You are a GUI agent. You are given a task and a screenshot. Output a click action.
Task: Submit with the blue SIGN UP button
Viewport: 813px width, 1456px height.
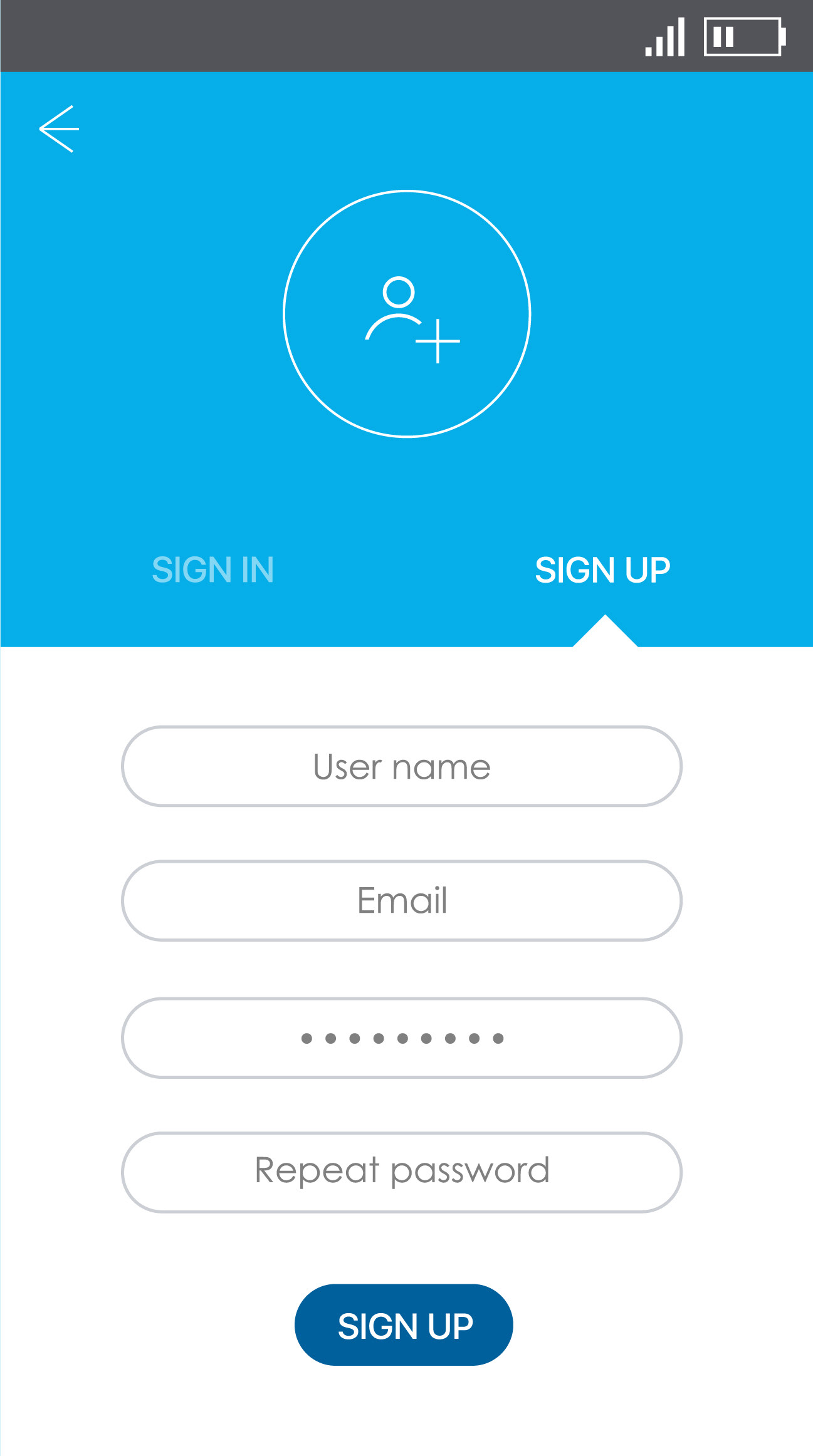(x=404, y=1324)
